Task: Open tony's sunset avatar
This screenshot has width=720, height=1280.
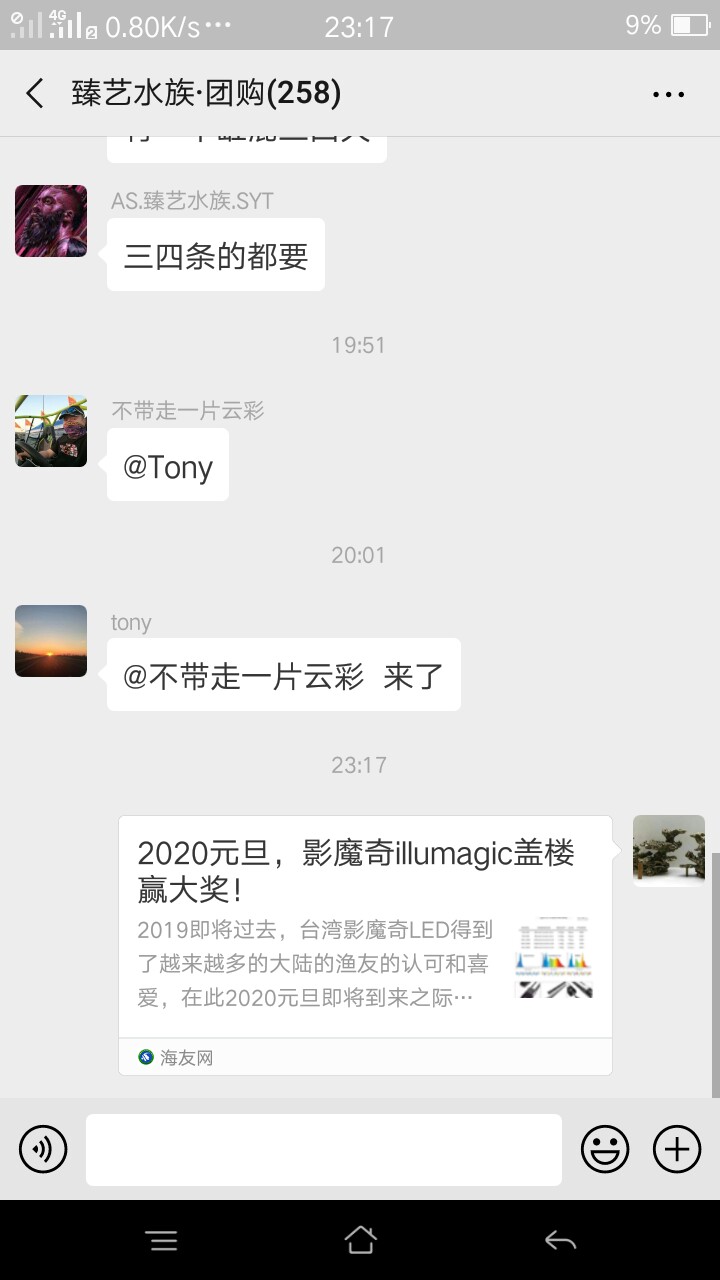Action: tap(51, 641)
